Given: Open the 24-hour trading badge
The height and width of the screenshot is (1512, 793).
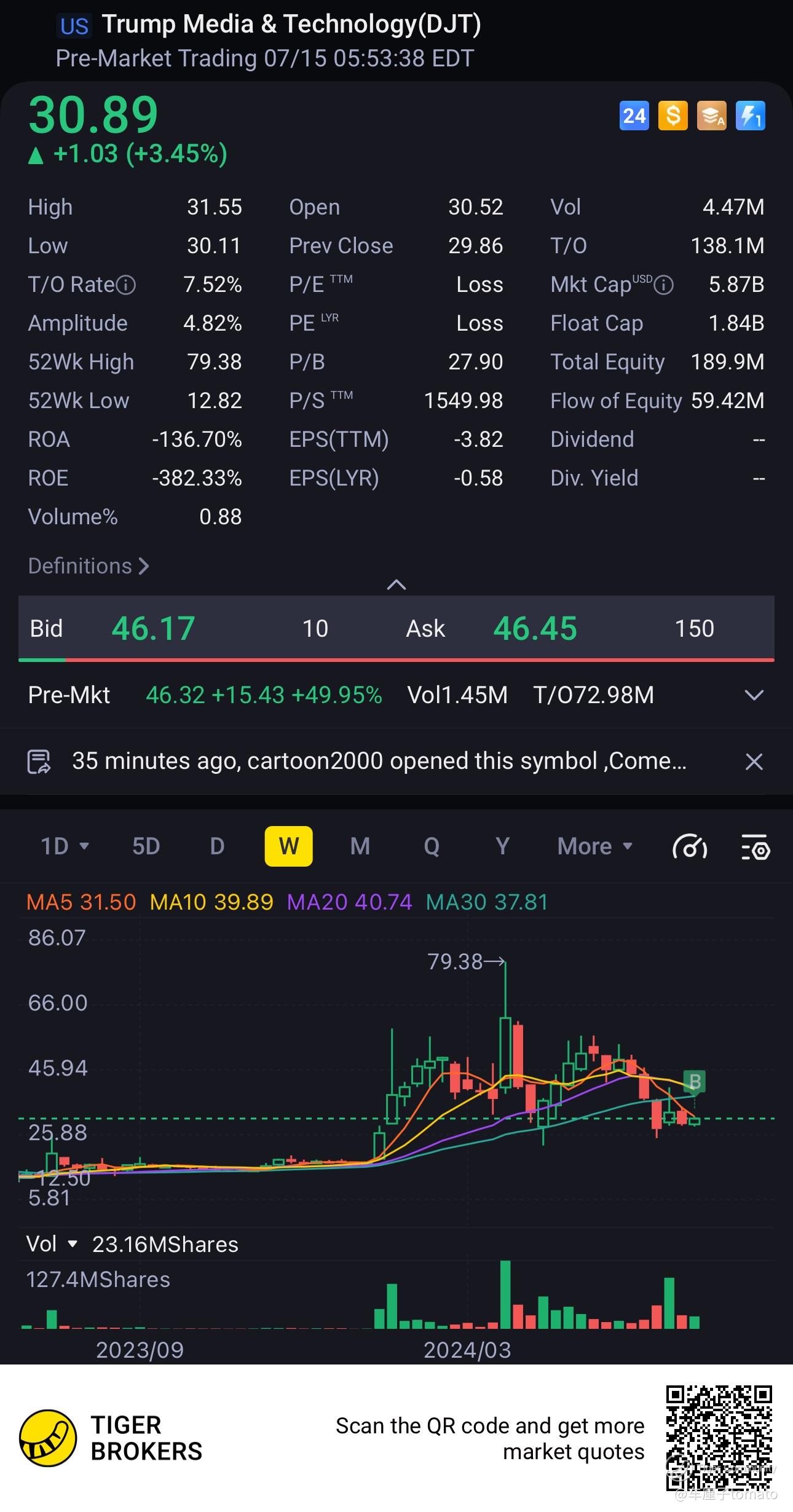Looking at the screenshot, I should (634, 116).
